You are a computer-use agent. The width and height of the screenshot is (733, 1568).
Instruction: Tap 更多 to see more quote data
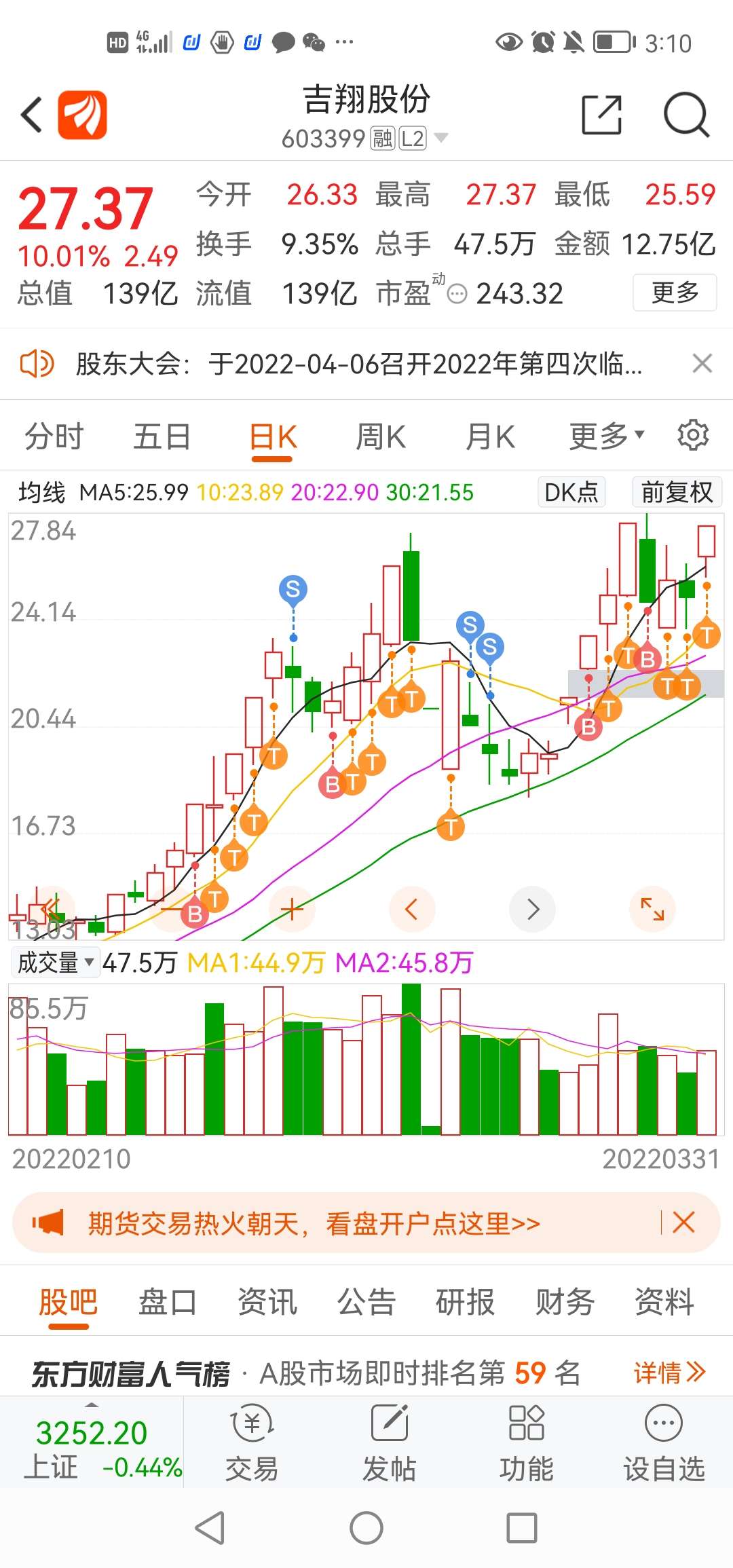tap(675, 293)
